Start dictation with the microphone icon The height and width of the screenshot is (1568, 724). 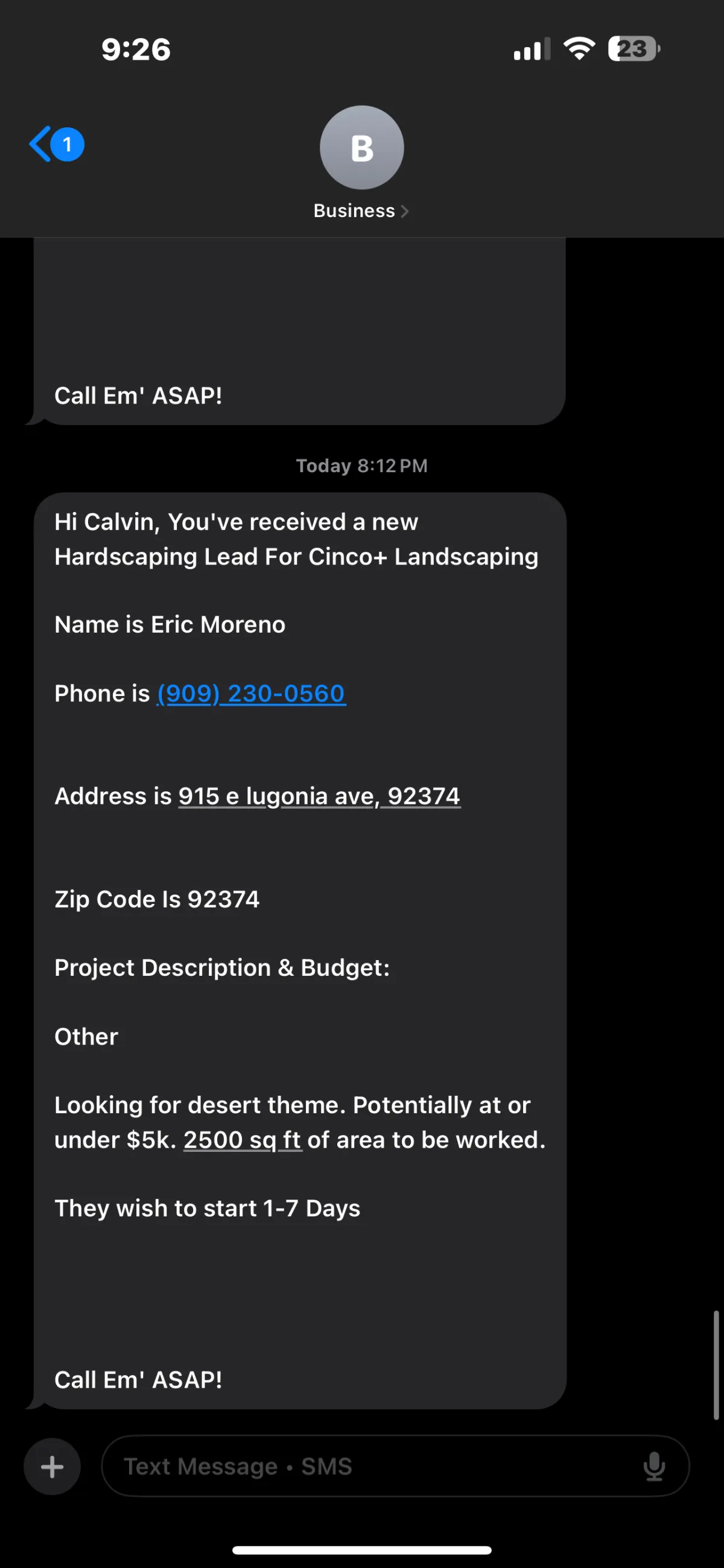(654, 1466)
